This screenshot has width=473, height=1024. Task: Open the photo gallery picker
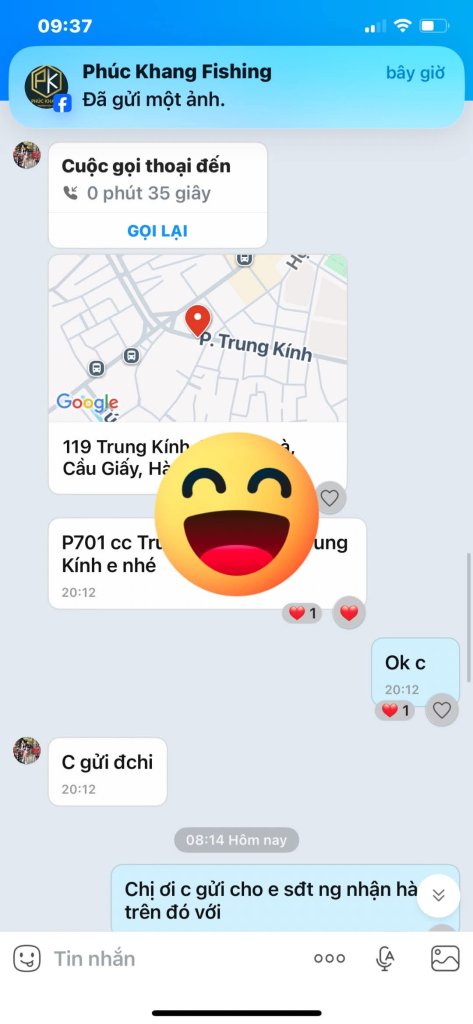(446, 958)
